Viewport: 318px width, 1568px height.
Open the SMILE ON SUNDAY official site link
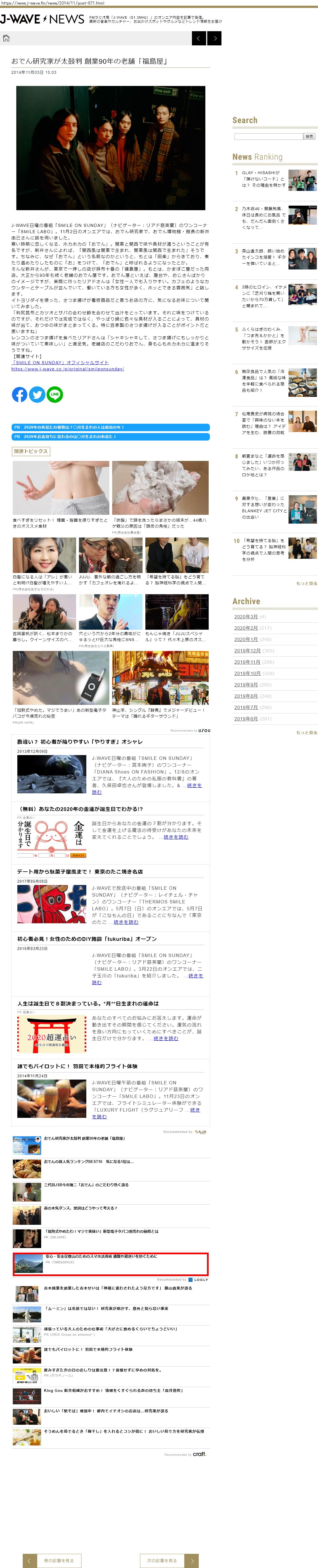click(61, 362)
